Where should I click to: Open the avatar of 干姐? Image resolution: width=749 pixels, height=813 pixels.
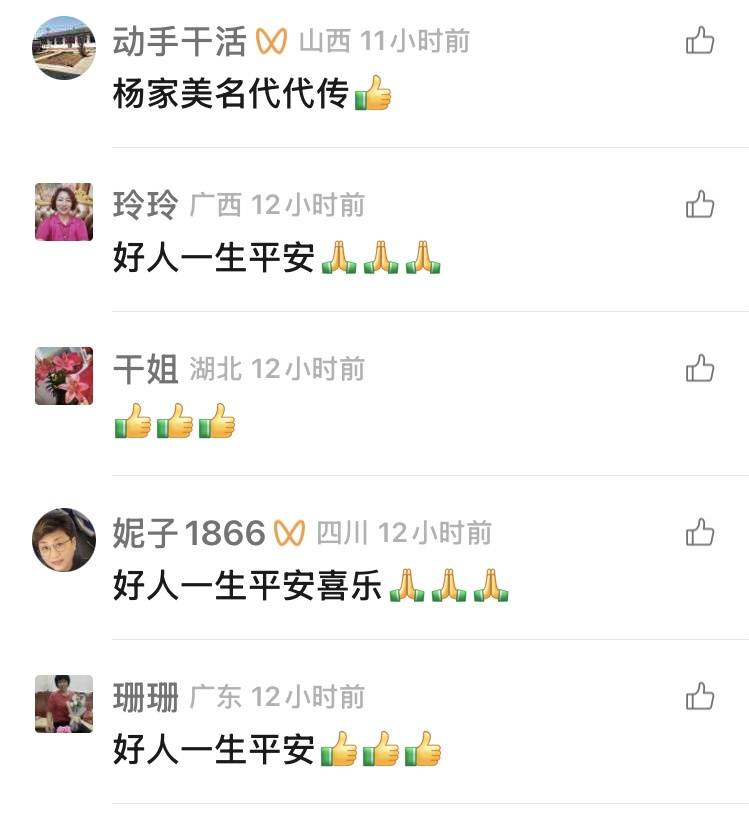click(x=64, y=376)
